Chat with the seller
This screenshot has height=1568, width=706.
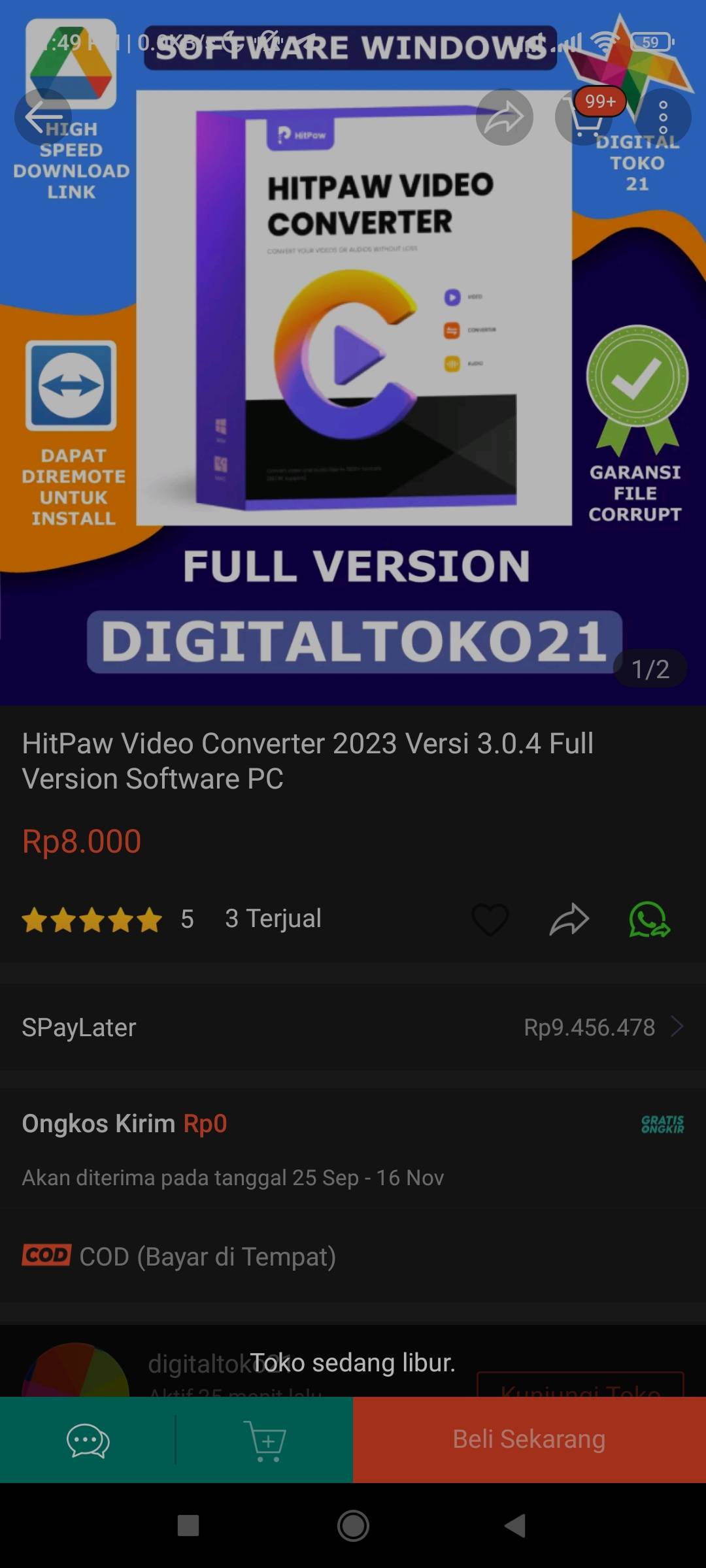[x=88, y=1441]
